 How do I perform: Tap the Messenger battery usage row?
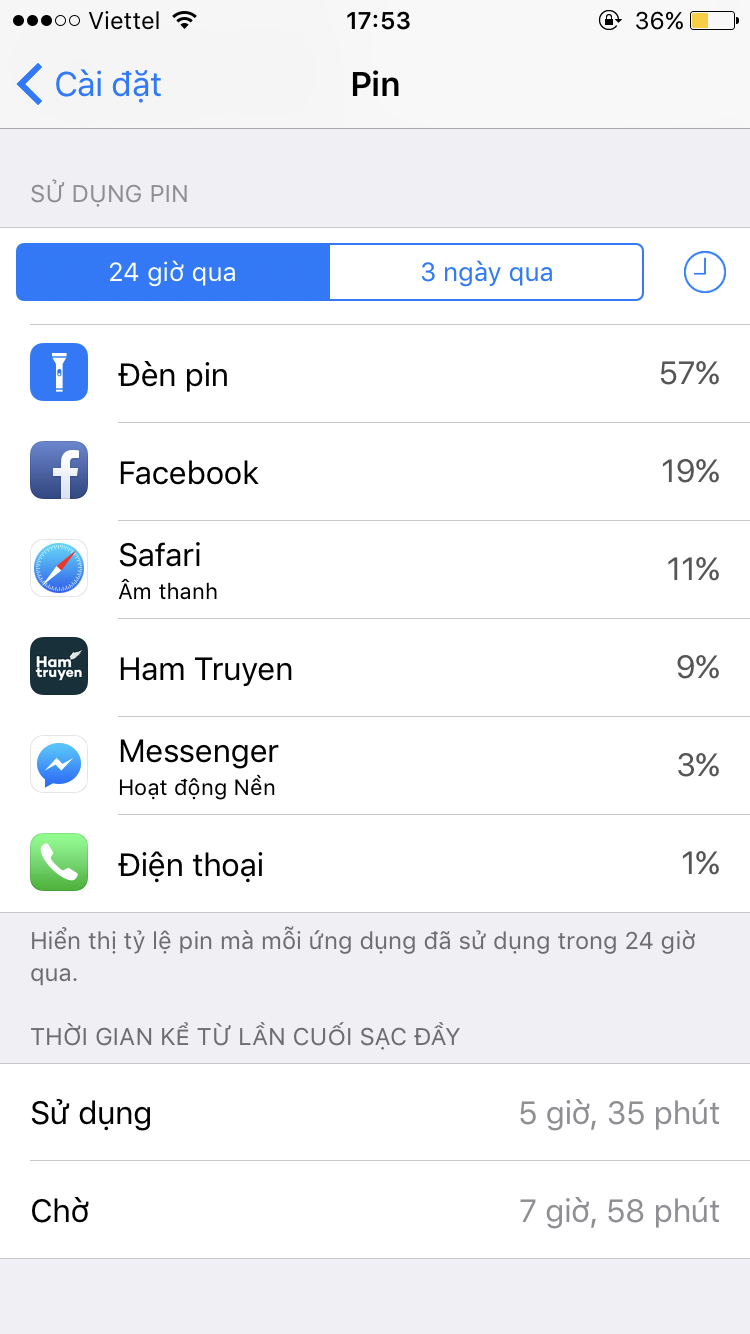point(375,766)
